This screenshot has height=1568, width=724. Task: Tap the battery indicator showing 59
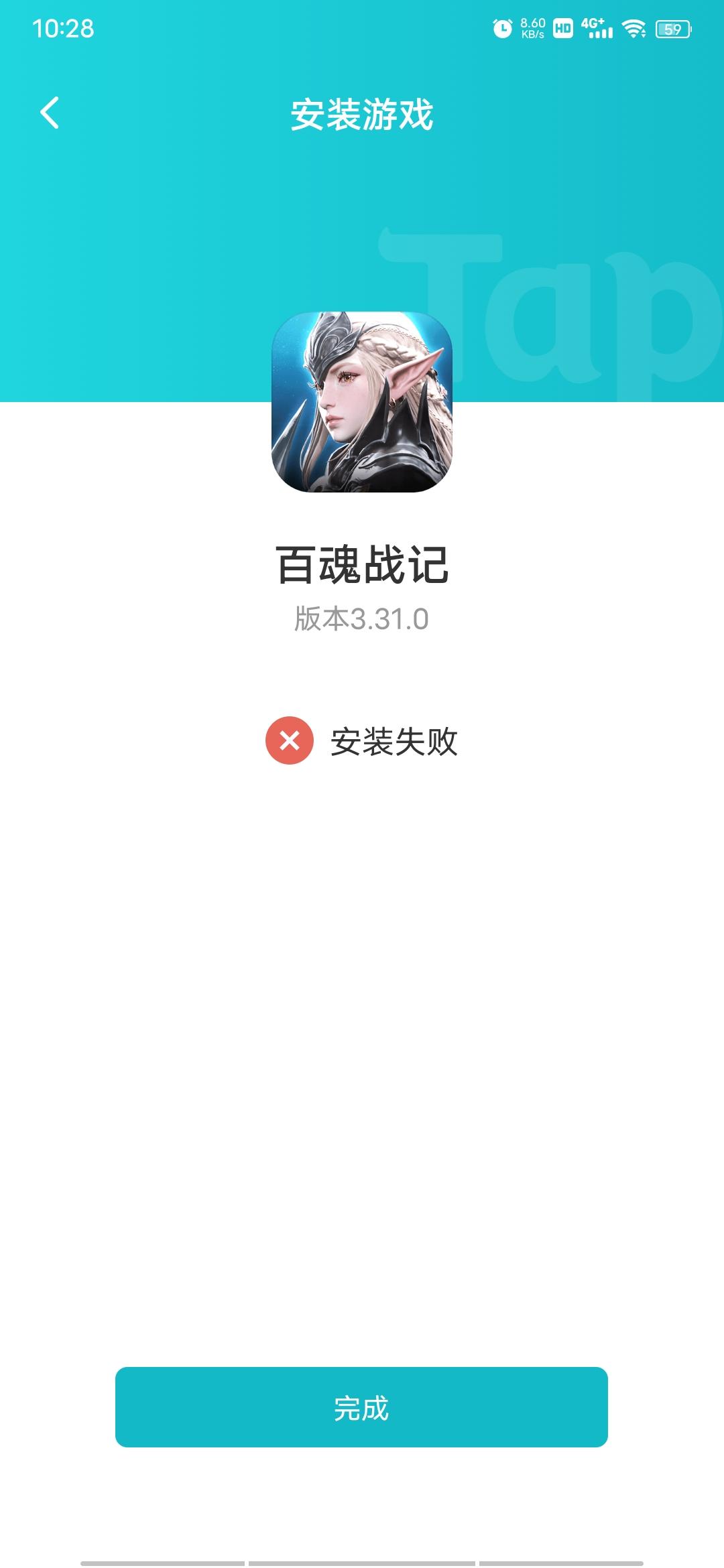pyautogui.click(x=672, y=28)
